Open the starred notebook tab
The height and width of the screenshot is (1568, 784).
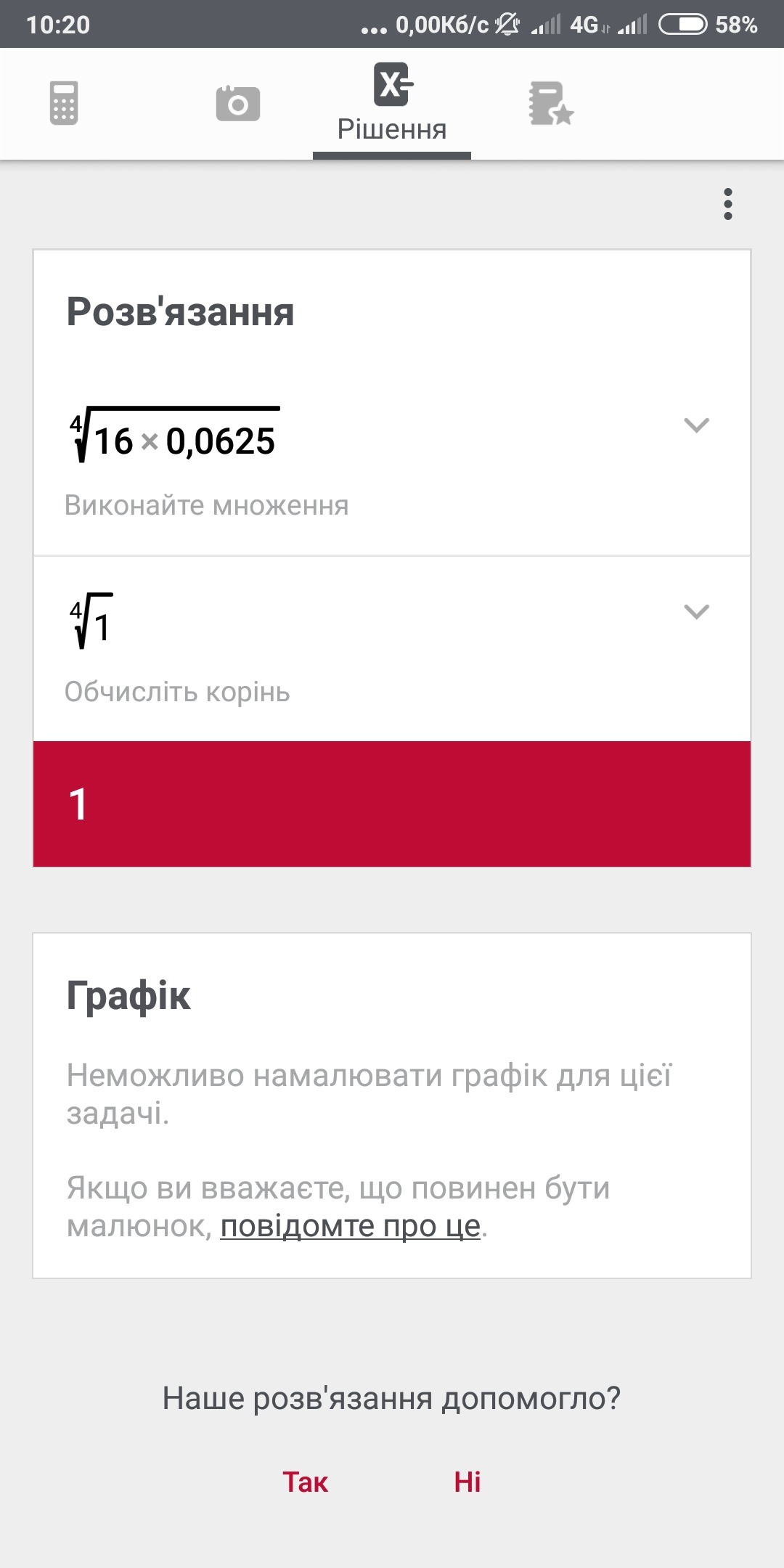coord(551,103)
